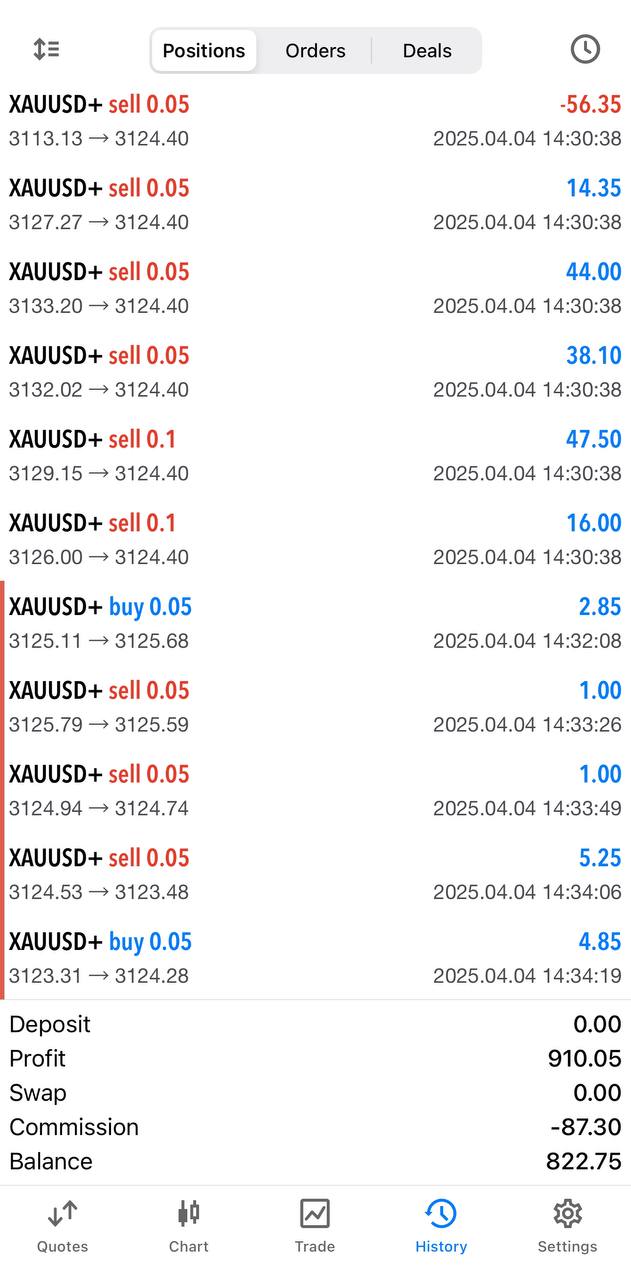
Task: Go to the Quotes tab
Action: (62, 1226)
